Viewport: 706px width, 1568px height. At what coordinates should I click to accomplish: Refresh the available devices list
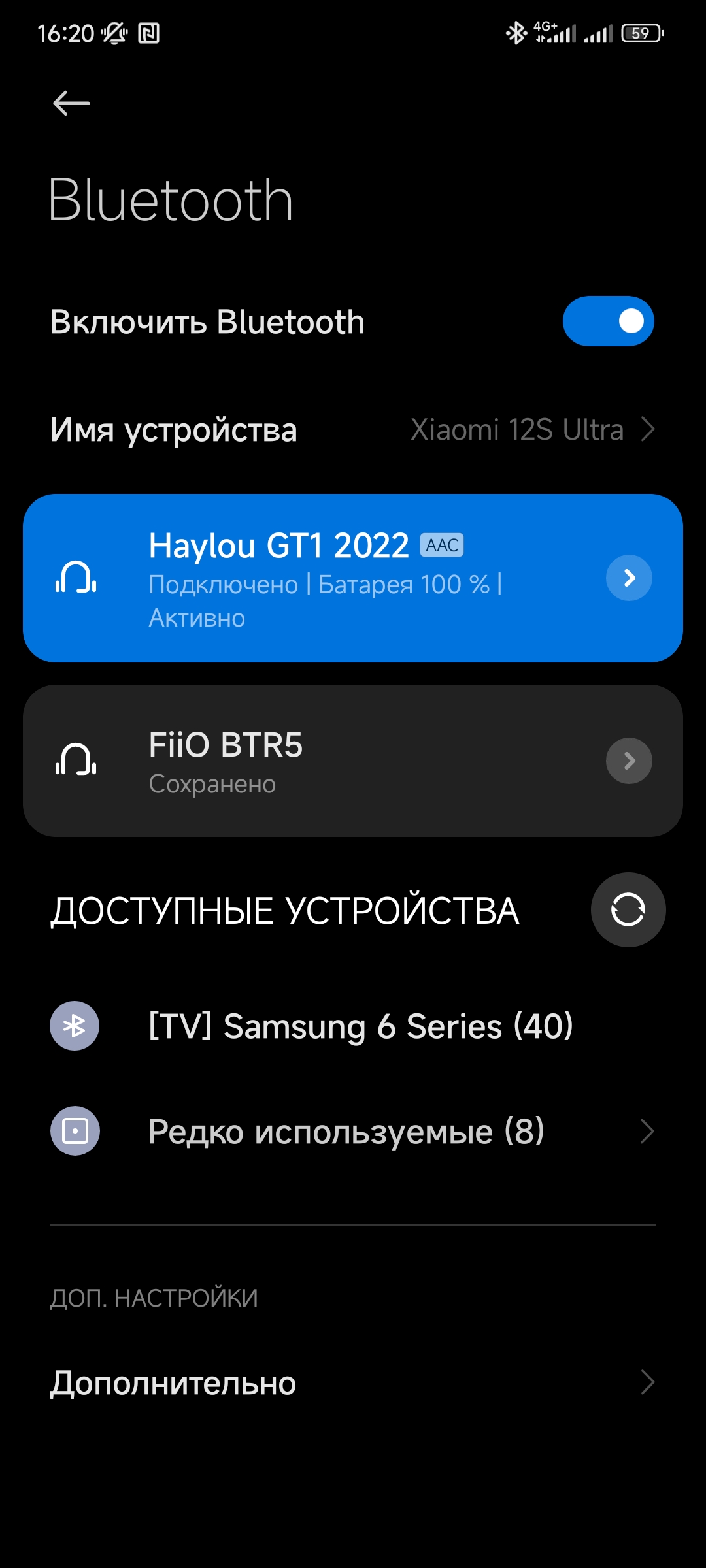point(628,909)
